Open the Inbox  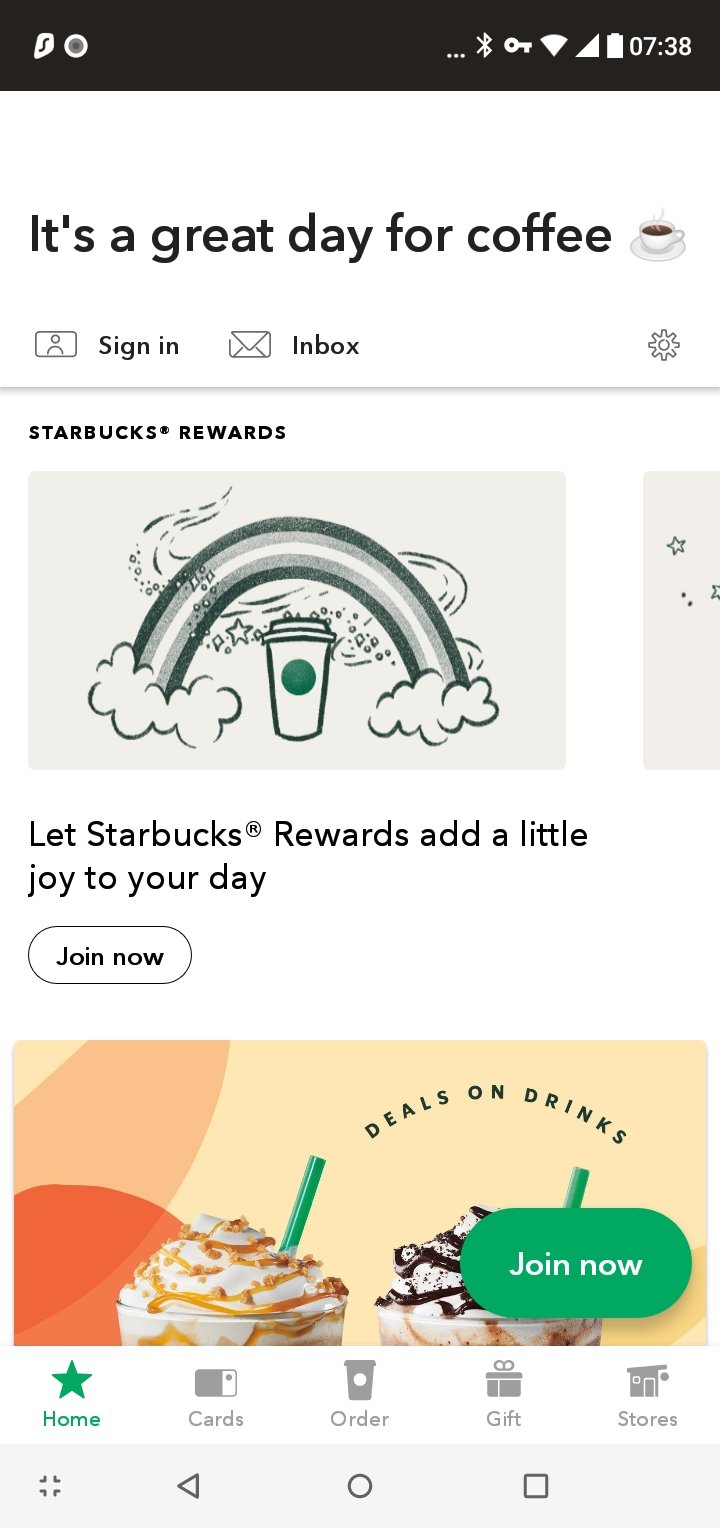point(294,345)
